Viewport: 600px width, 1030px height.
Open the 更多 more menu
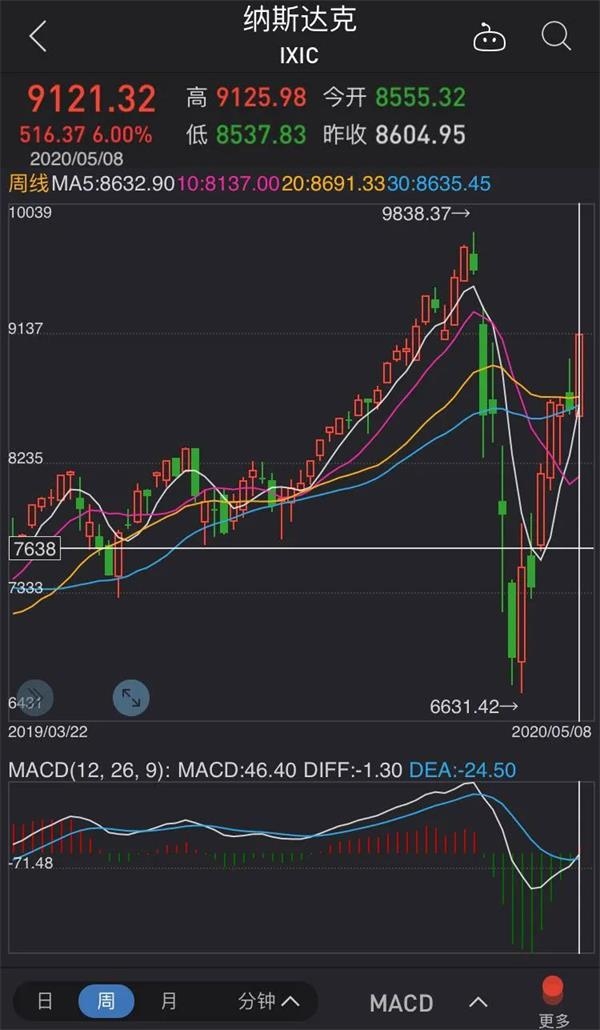tap(553, 1003)
